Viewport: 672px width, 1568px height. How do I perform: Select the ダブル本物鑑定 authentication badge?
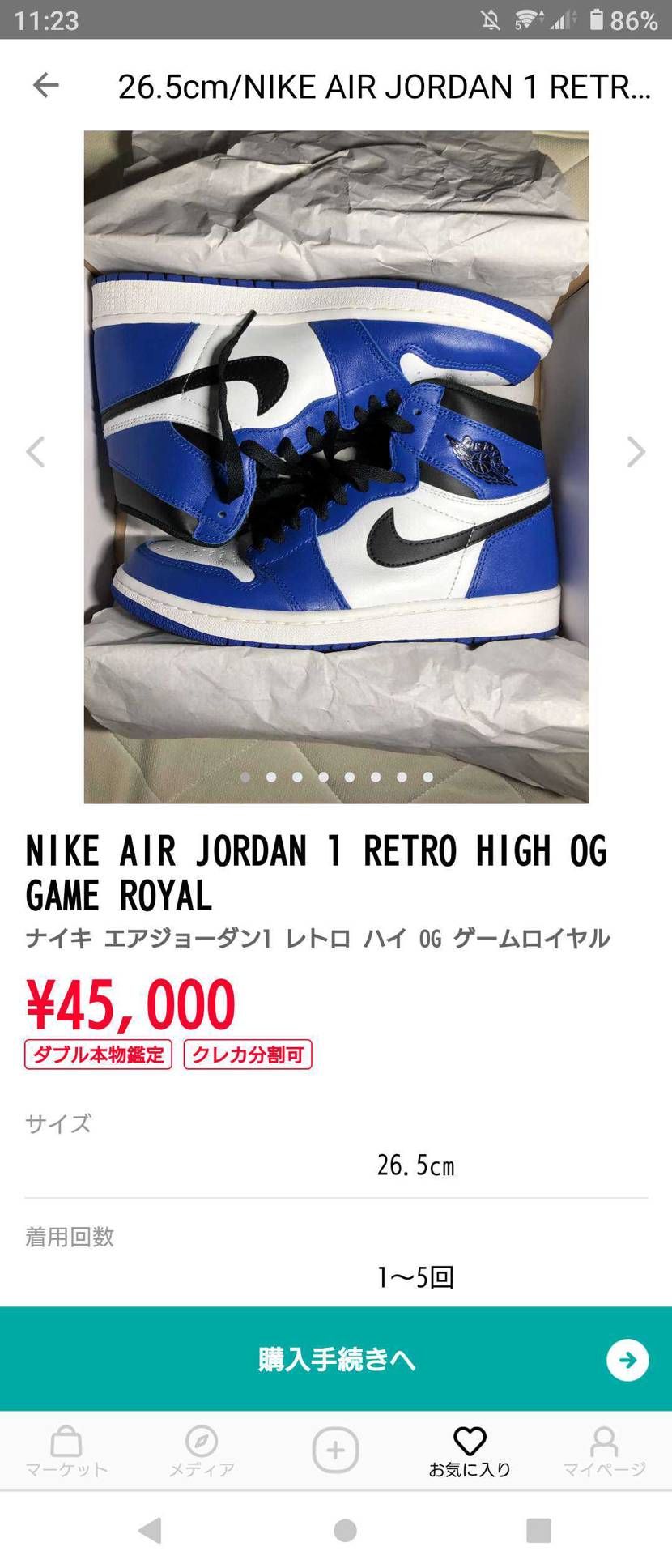pos(97,1055)
